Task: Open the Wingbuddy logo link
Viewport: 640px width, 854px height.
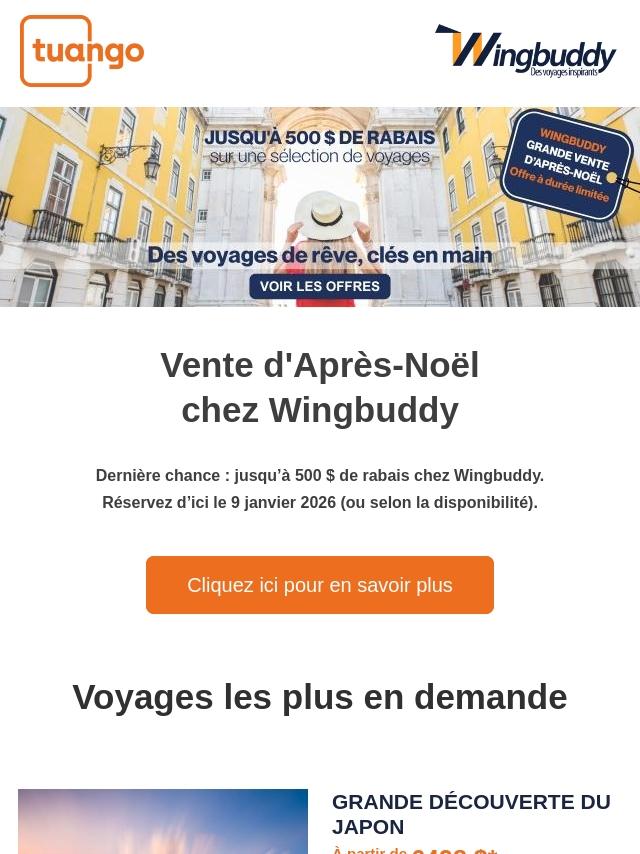Action: [525, 52]
